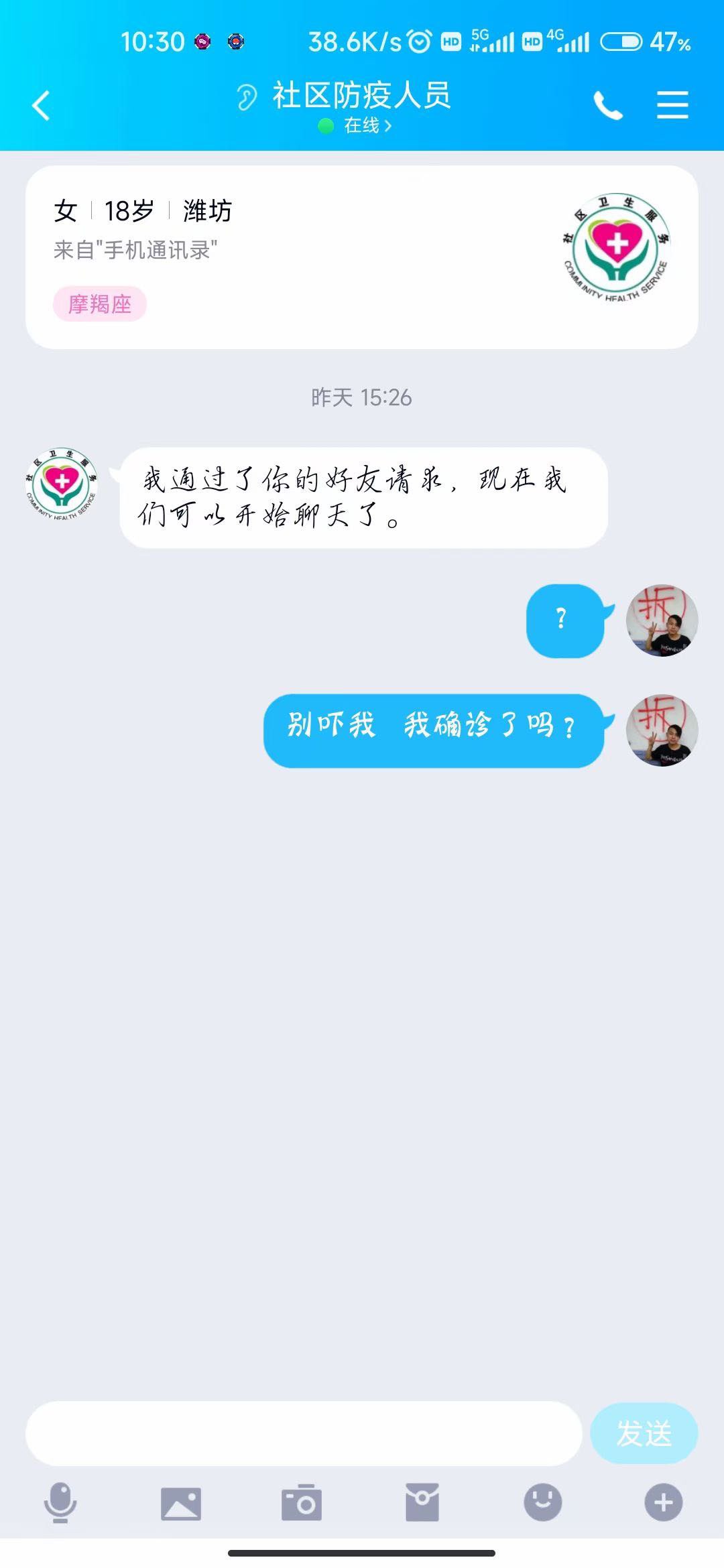Tap the 摩羯座 tag
This screenshot has height=1568, width=724.
[100, 304]
